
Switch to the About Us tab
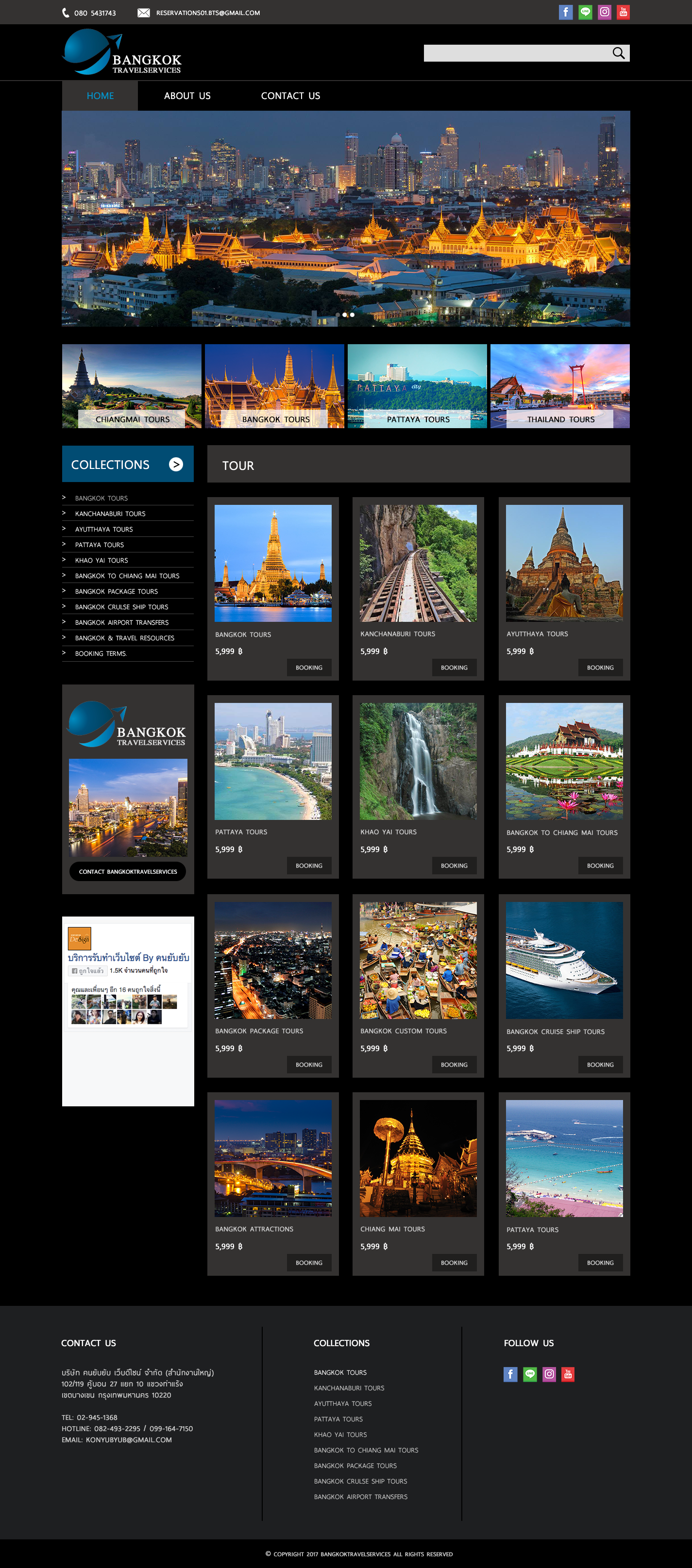(x=187, y=96)
